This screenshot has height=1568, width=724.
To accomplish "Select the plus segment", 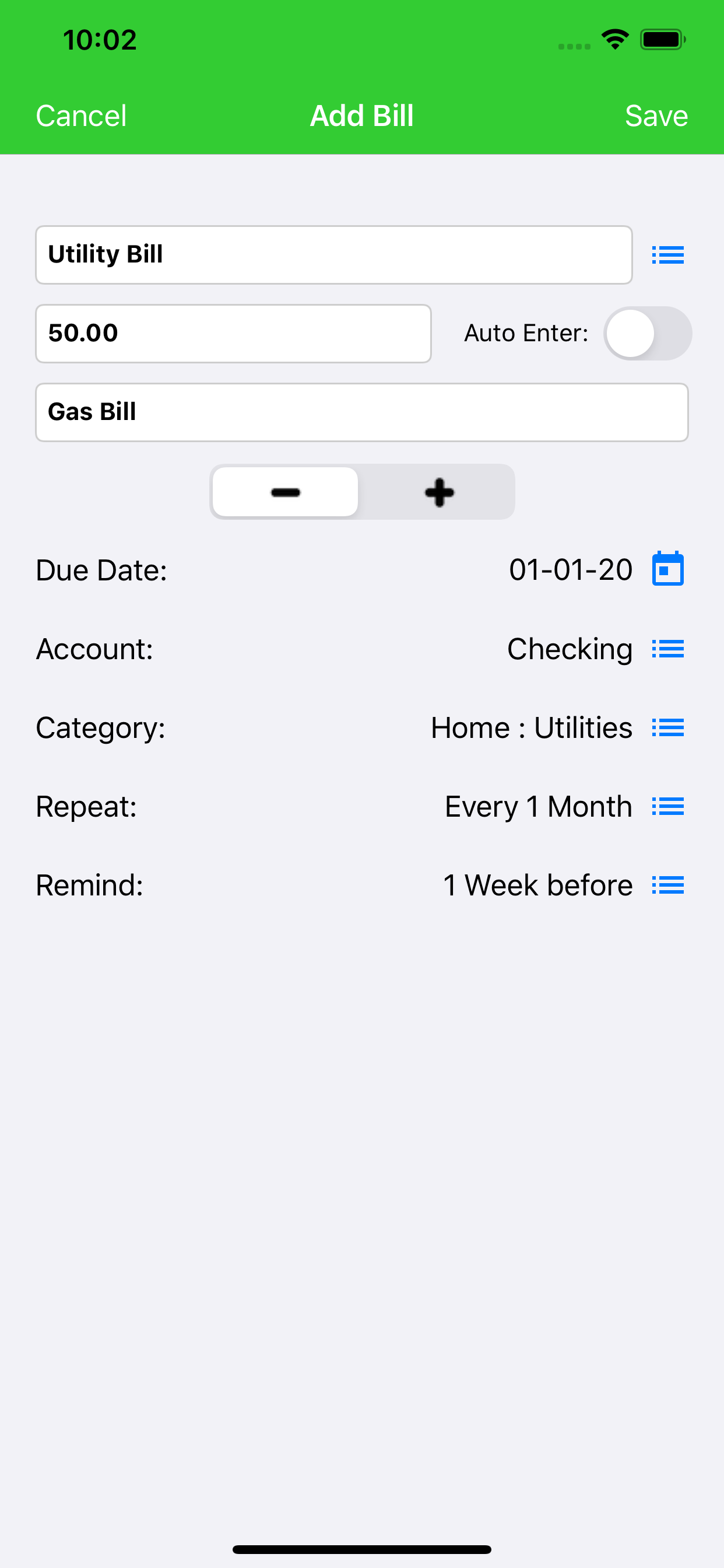I will [439, 492].
